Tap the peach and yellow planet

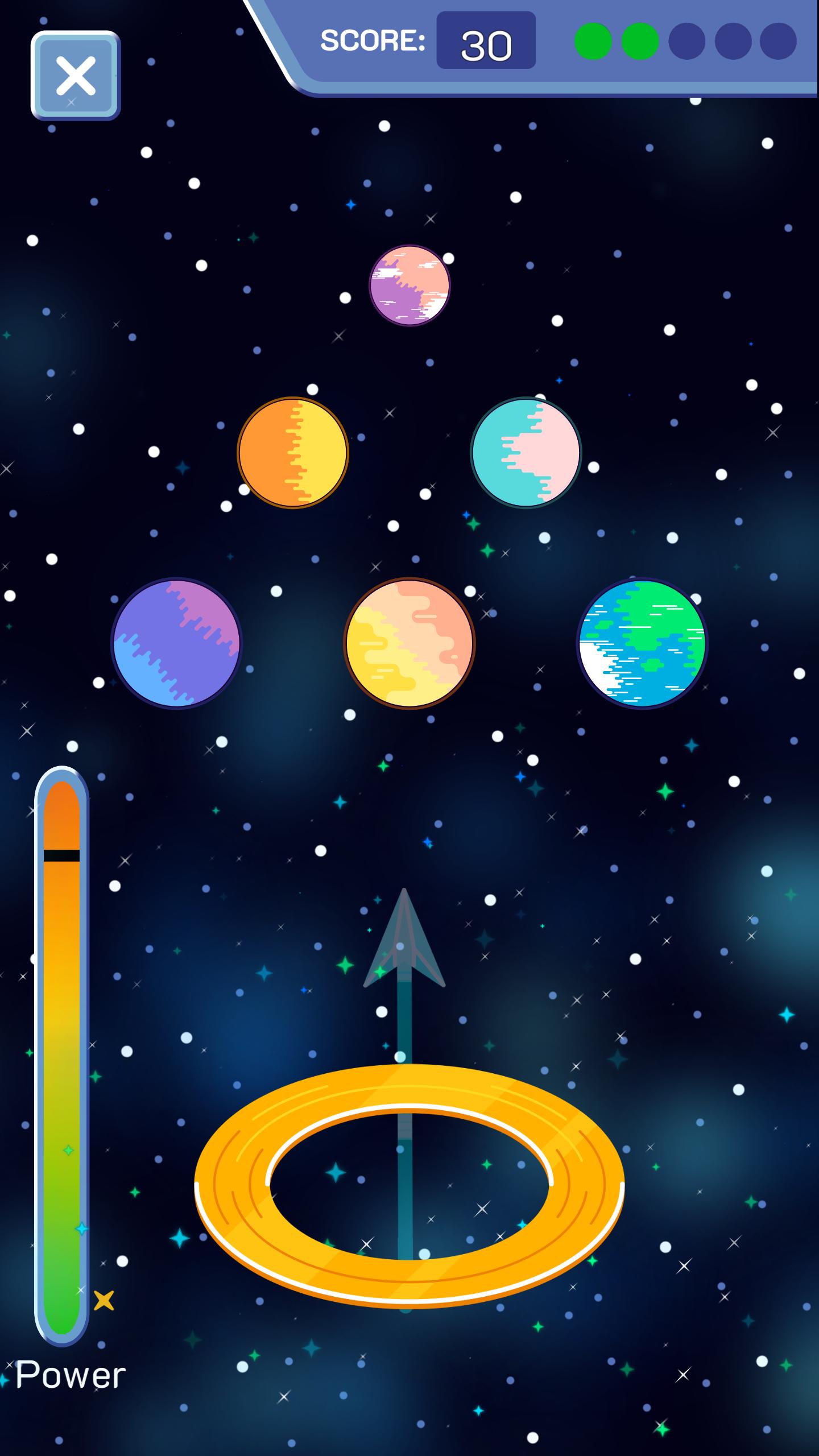[x=409, y=643]
